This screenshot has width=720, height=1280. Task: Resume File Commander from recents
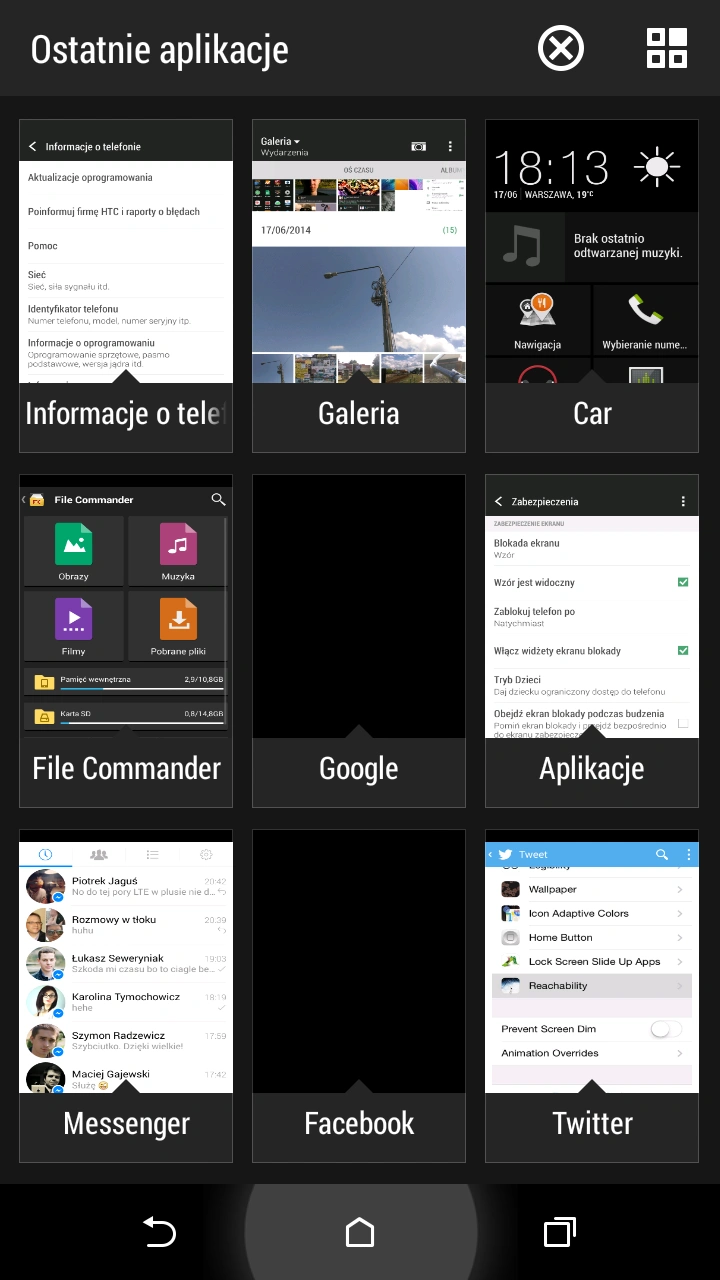pos(126,641)
